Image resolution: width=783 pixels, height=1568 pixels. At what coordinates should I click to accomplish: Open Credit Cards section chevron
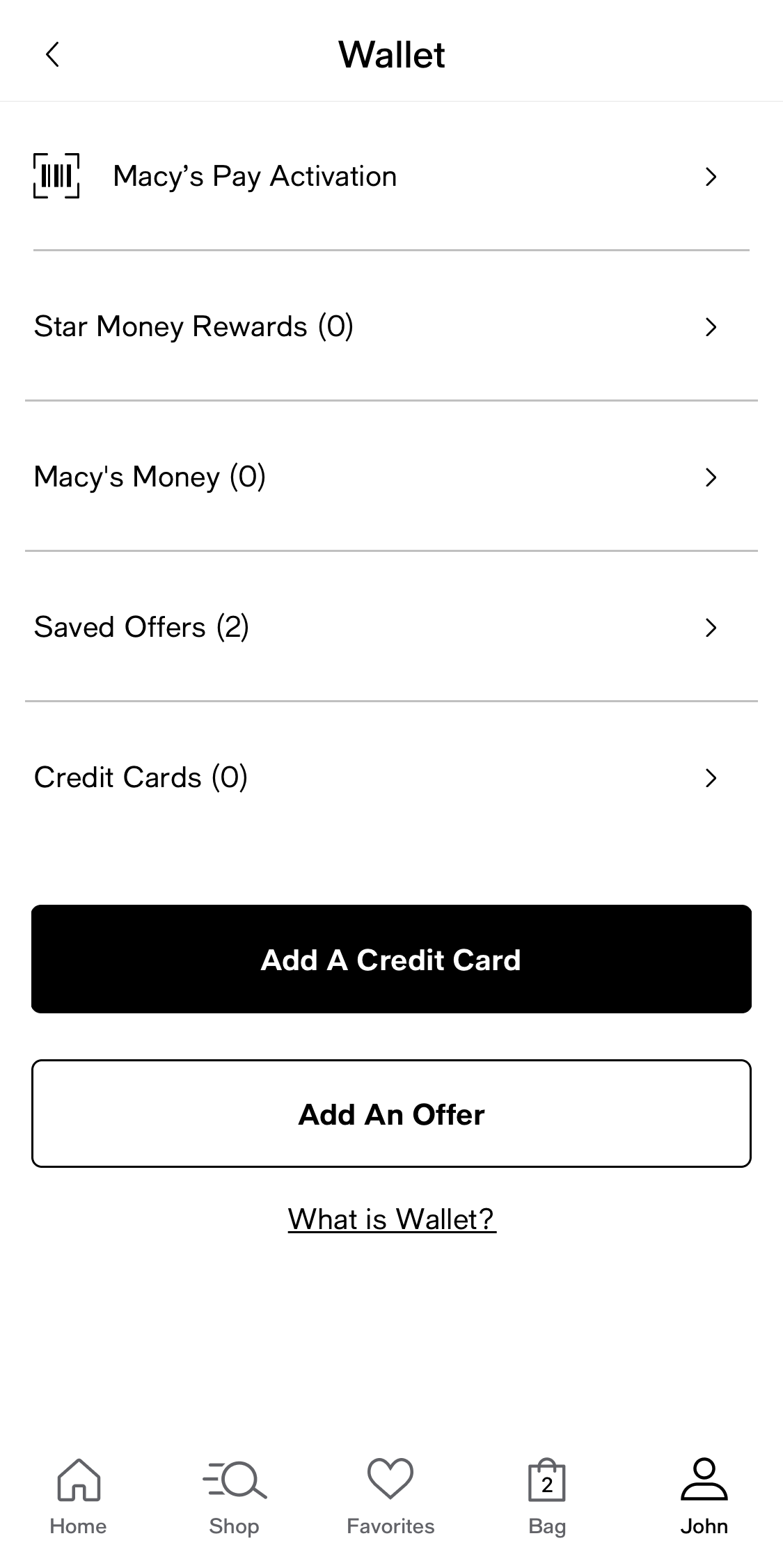710,777
